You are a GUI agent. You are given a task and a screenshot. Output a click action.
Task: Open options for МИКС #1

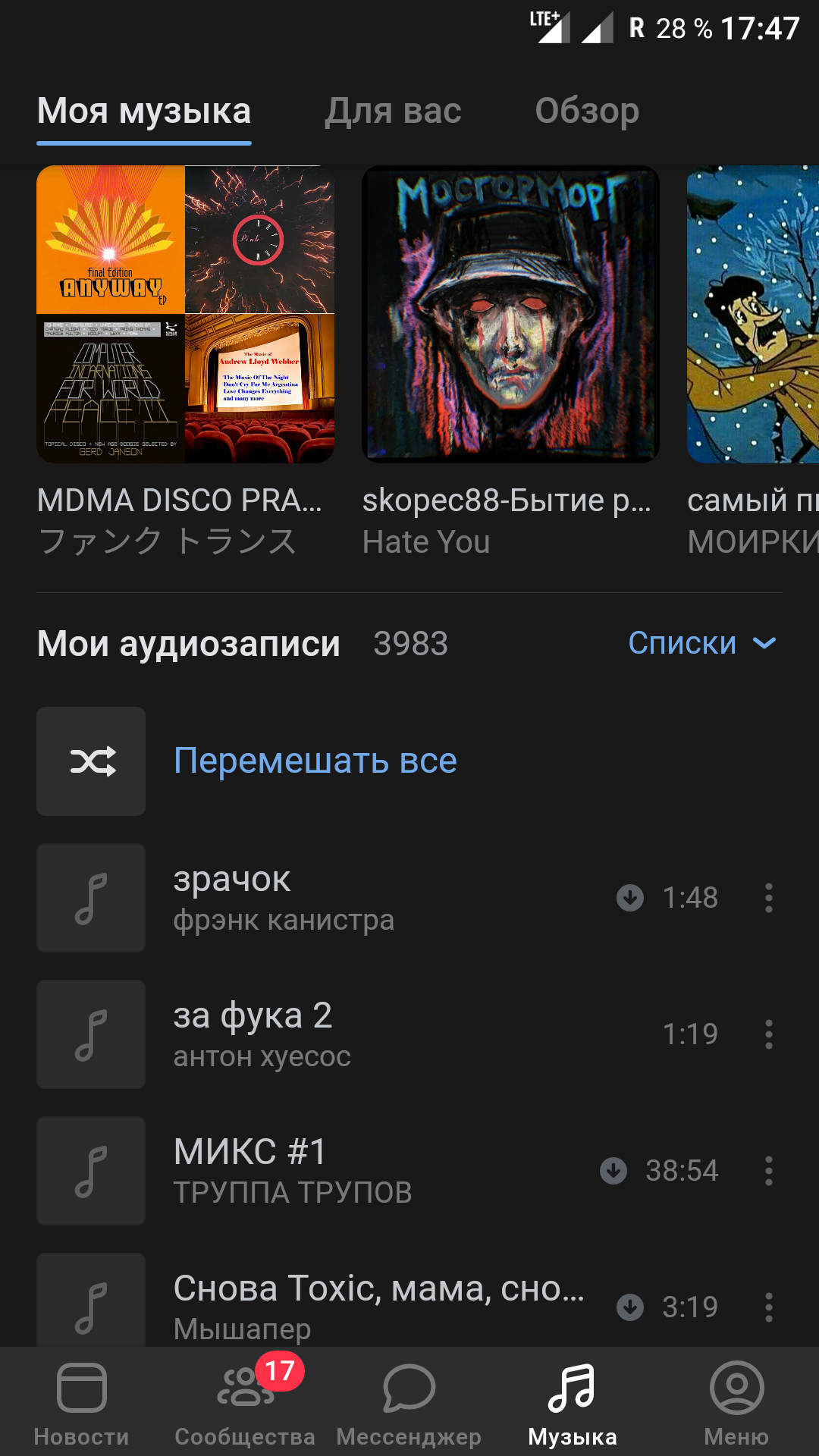[768, 1171]
